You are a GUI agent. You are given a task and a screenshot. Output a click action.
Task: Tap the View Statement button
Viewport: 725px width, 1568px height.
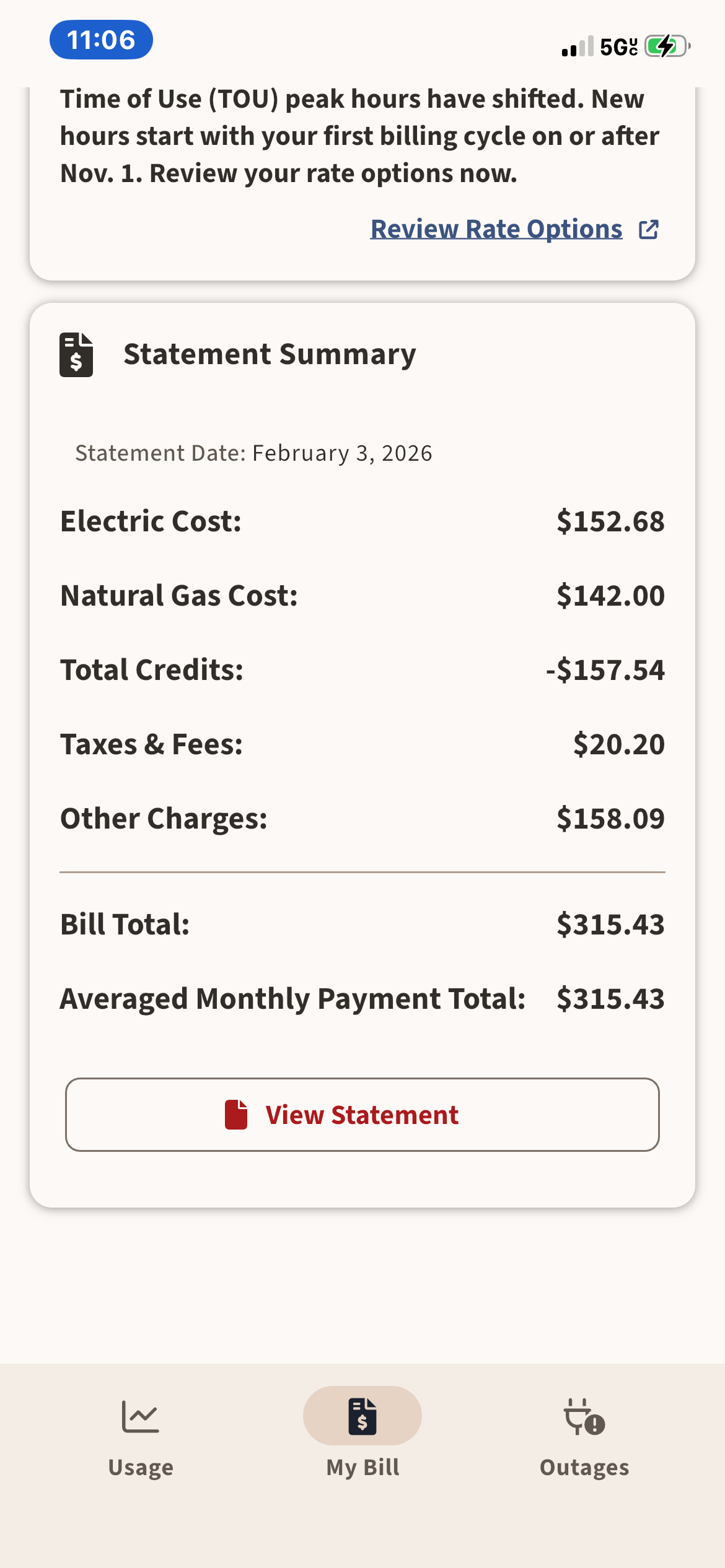pyautogui.click(x=362, y=1115)
